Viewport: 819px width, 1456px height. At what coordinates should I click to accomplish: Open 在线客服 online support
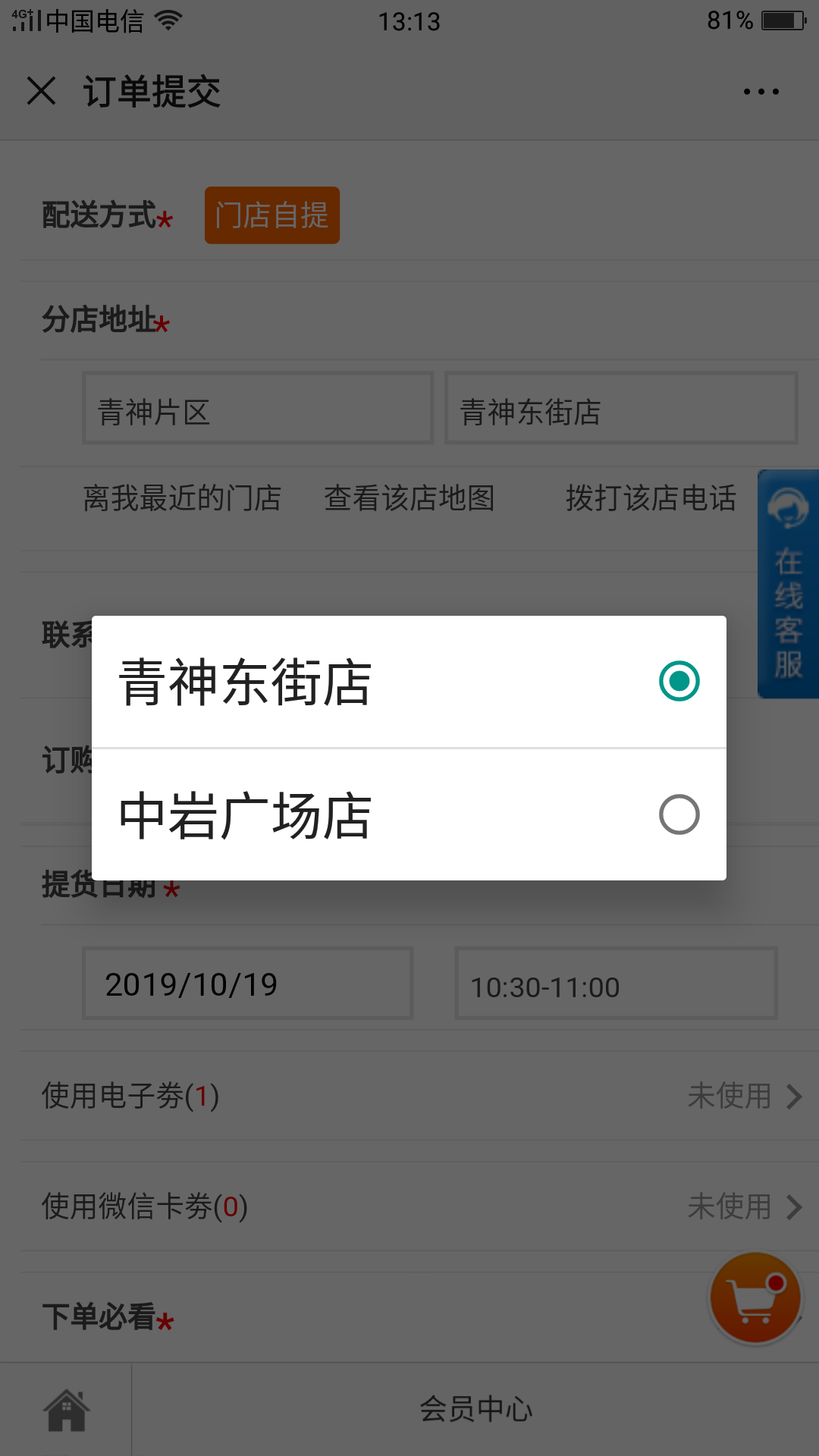788,584
